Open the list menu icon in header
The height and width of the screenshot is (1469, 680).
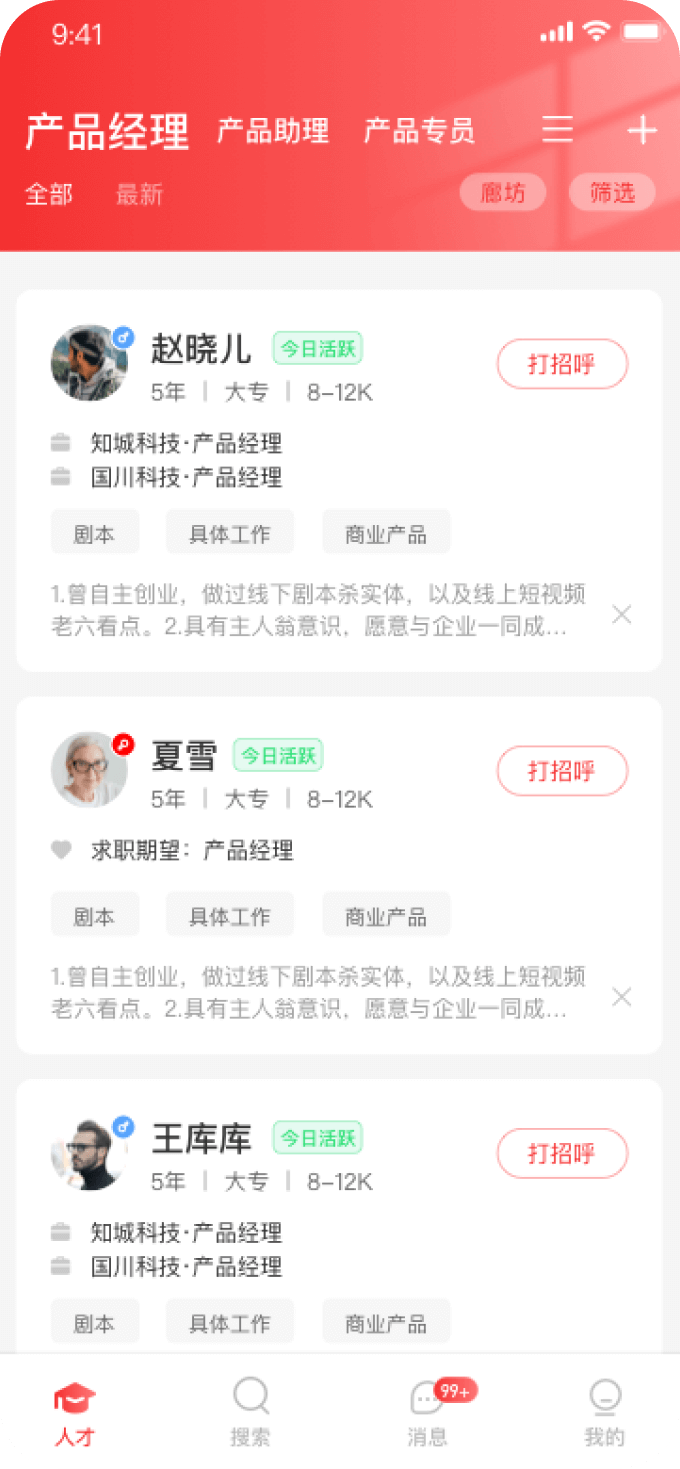point(558,130)
